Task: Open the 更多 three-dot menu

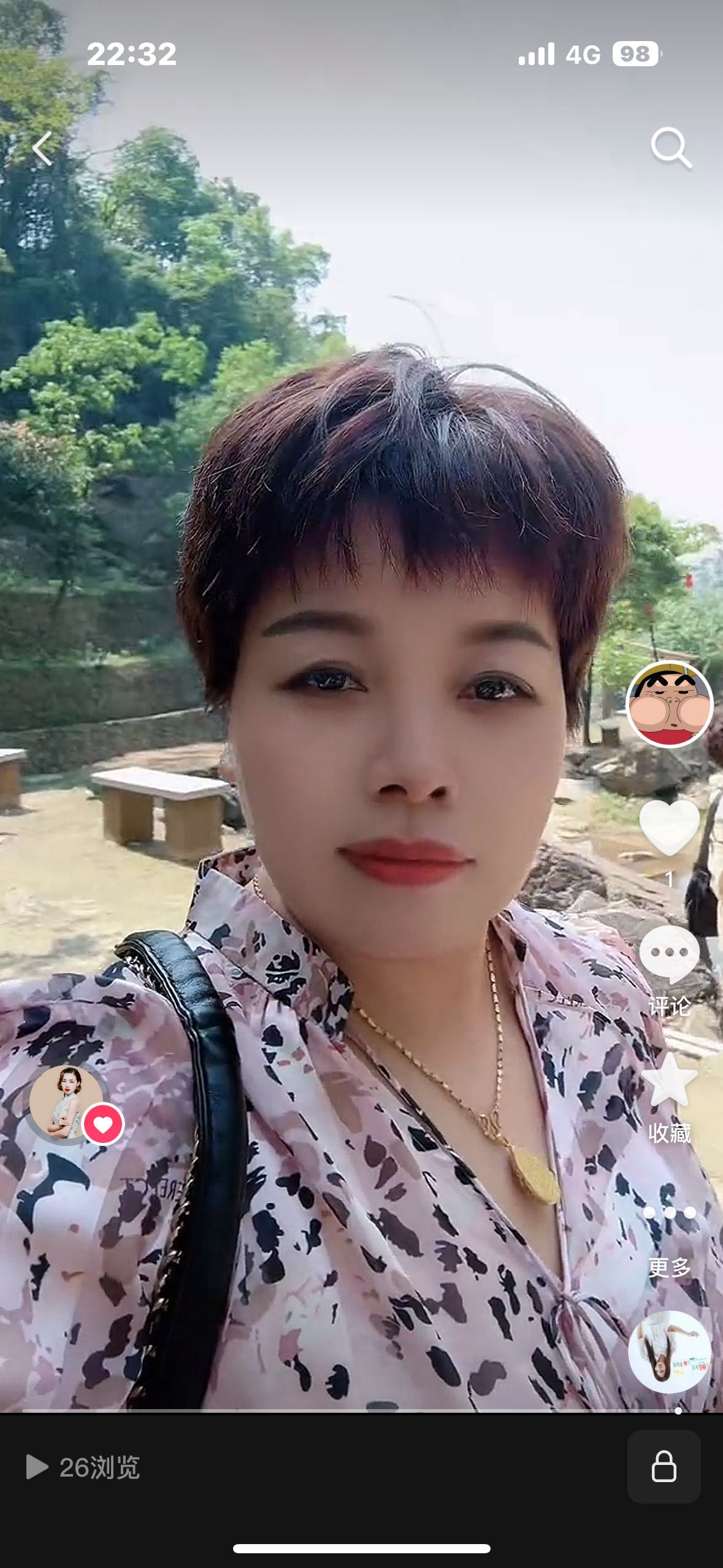Action: coord(669,1213)
